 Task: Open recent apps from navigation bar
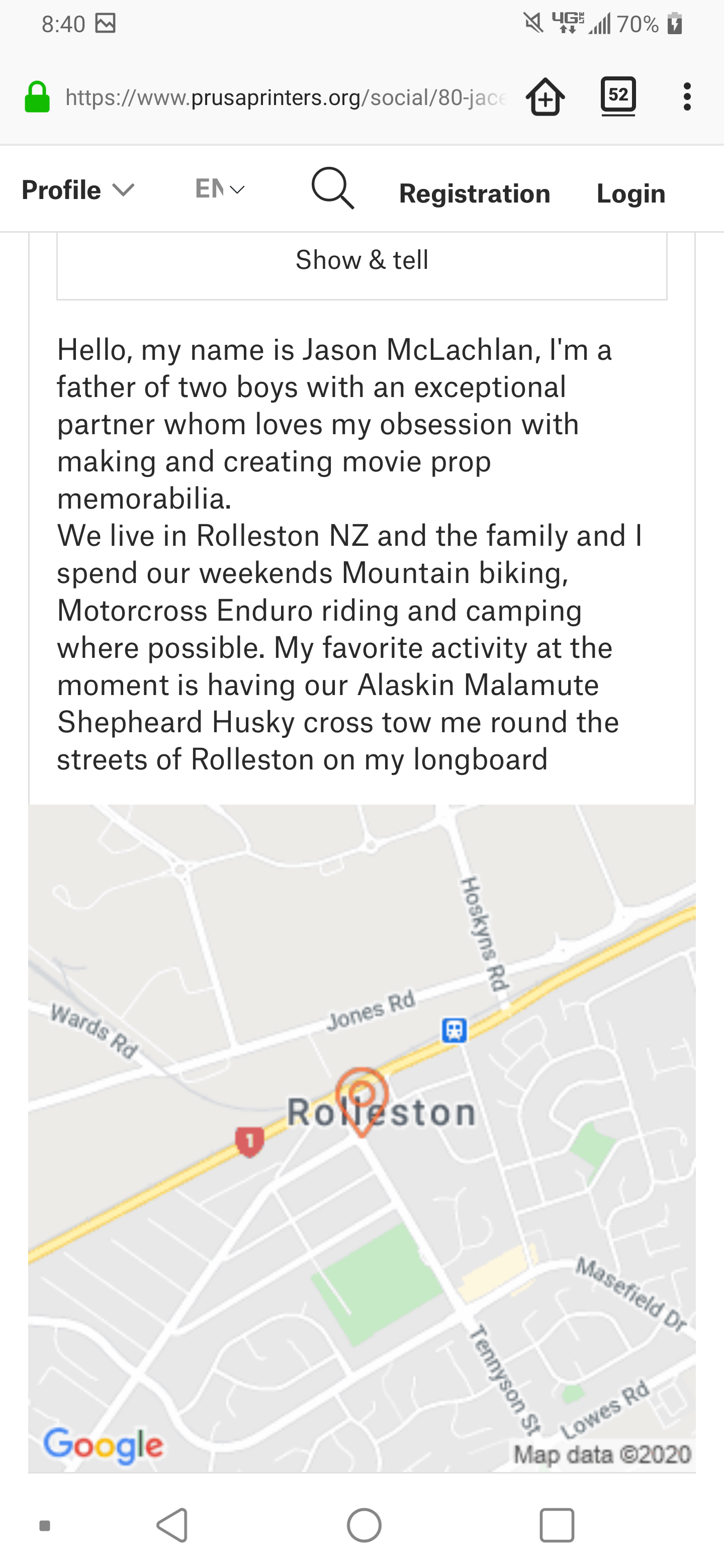tap(557, 1525)
